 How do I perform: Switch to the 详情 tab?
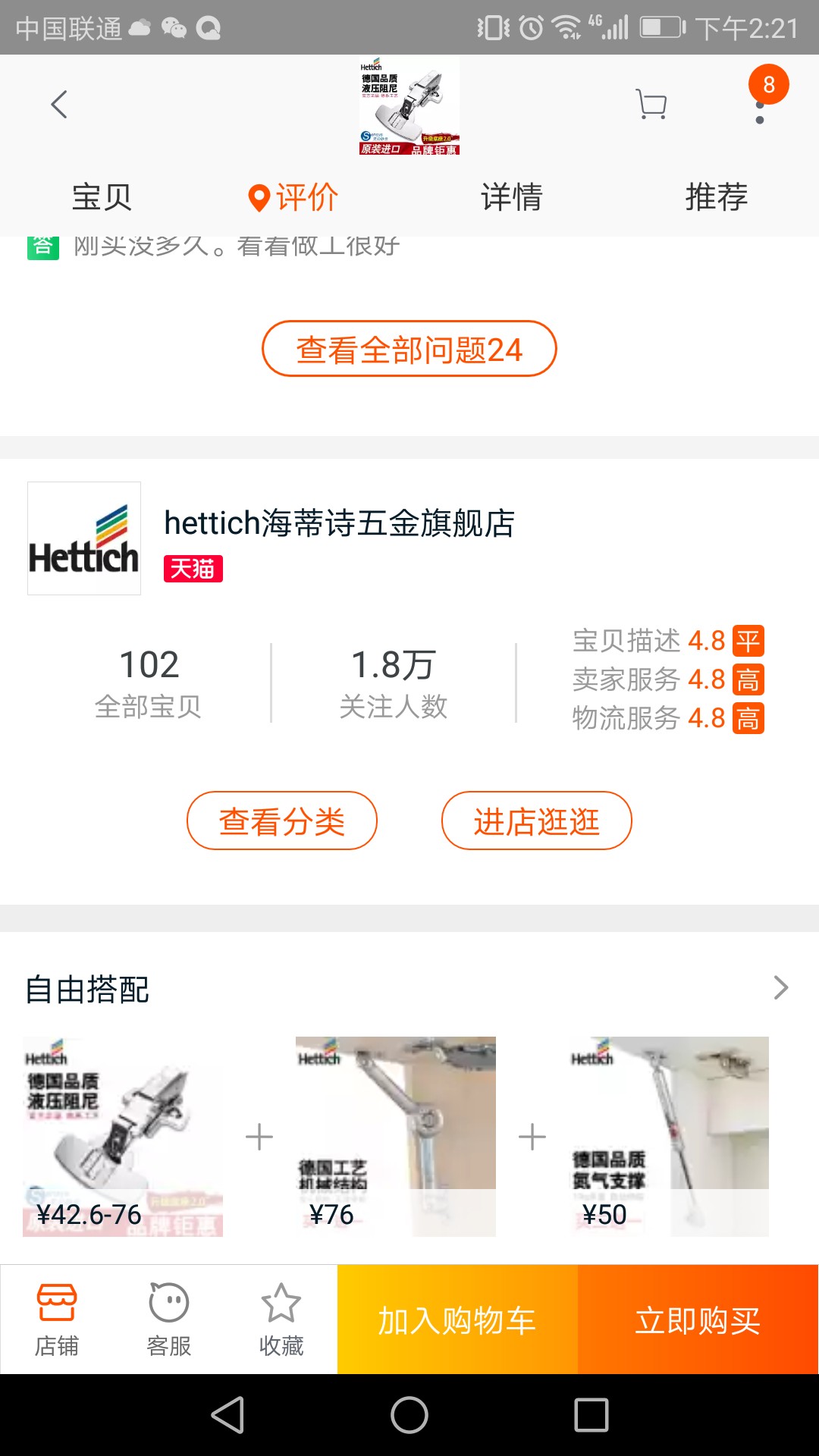coord(512,197)
